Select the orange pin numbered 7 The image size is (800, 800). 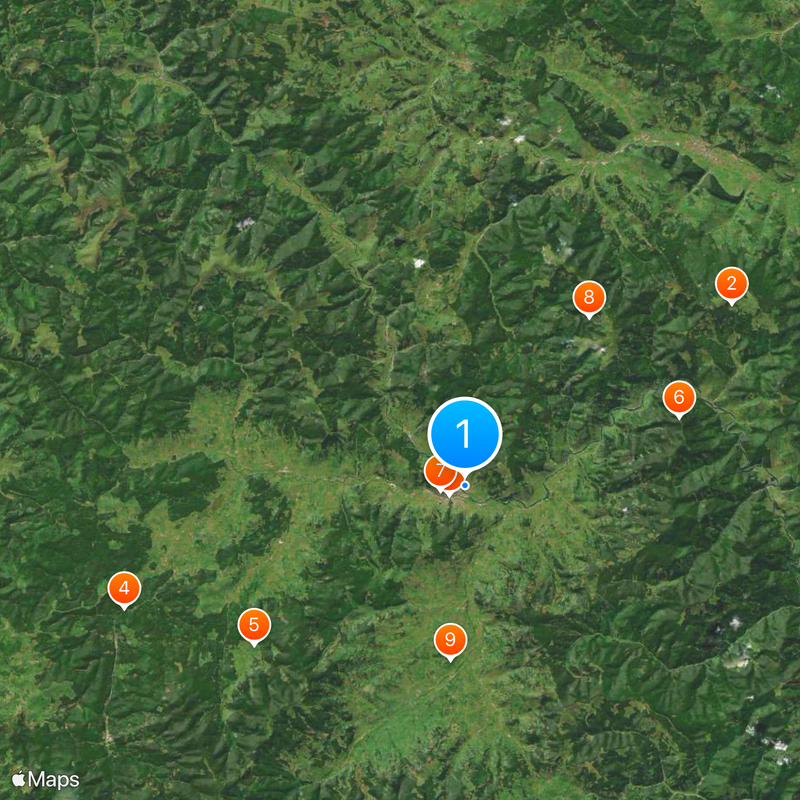pyautogui.click(x=436, y=470)
